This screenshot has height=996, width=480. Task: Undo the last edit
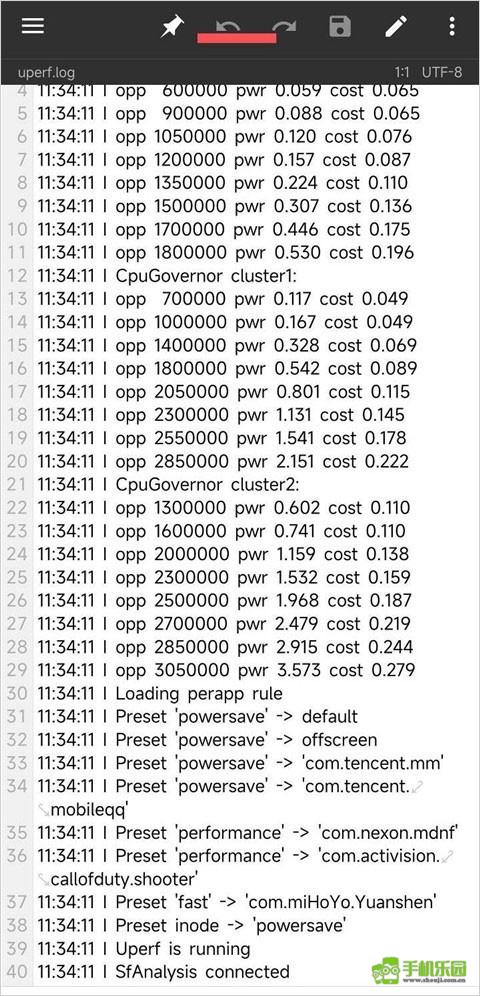point(228,26)
